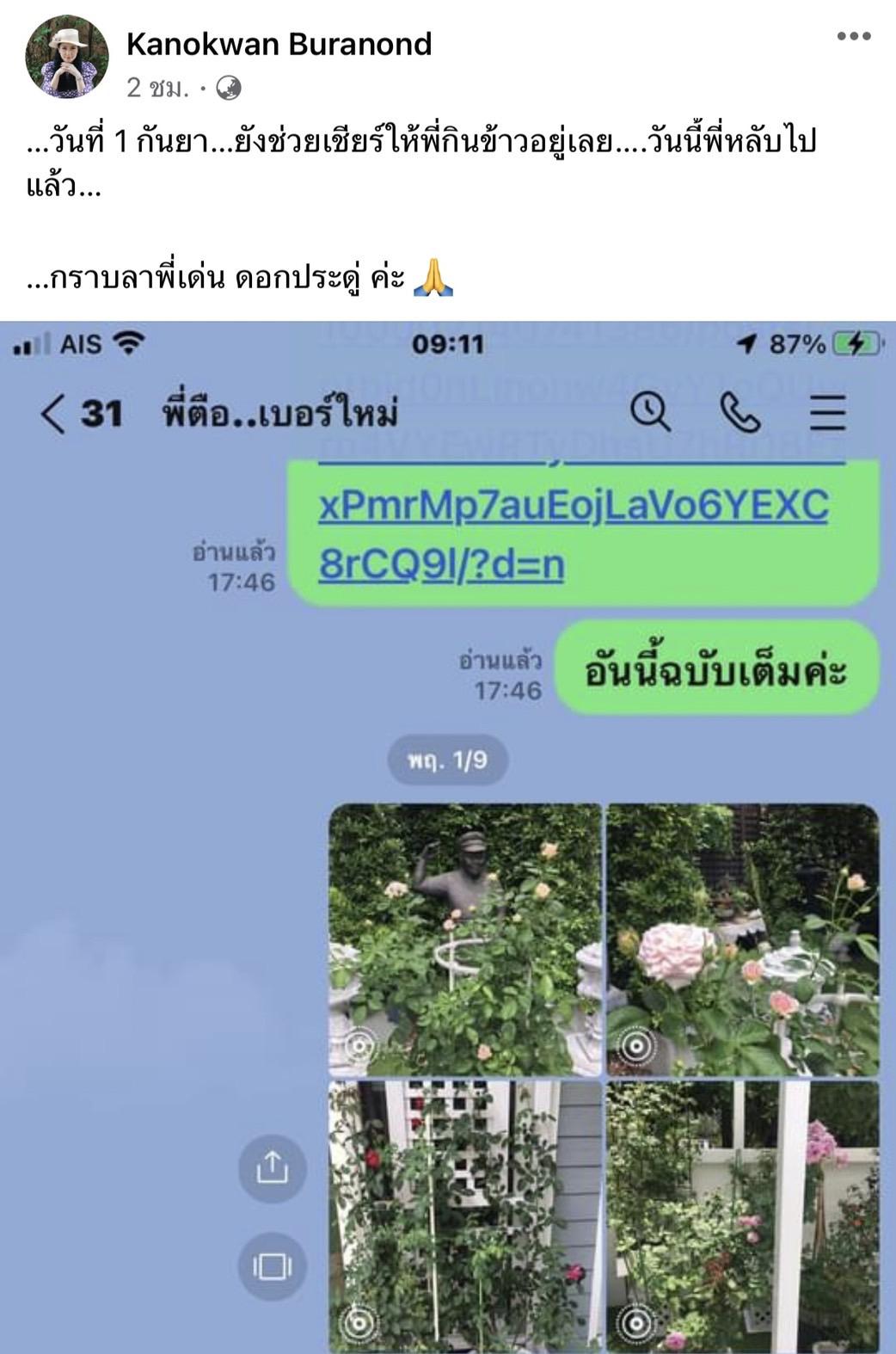This screenshot has height=1354, width=896.
Task: Open Kanokwan Buranond's profile picture
Action: pyautogui.click(x=66, y=58)
